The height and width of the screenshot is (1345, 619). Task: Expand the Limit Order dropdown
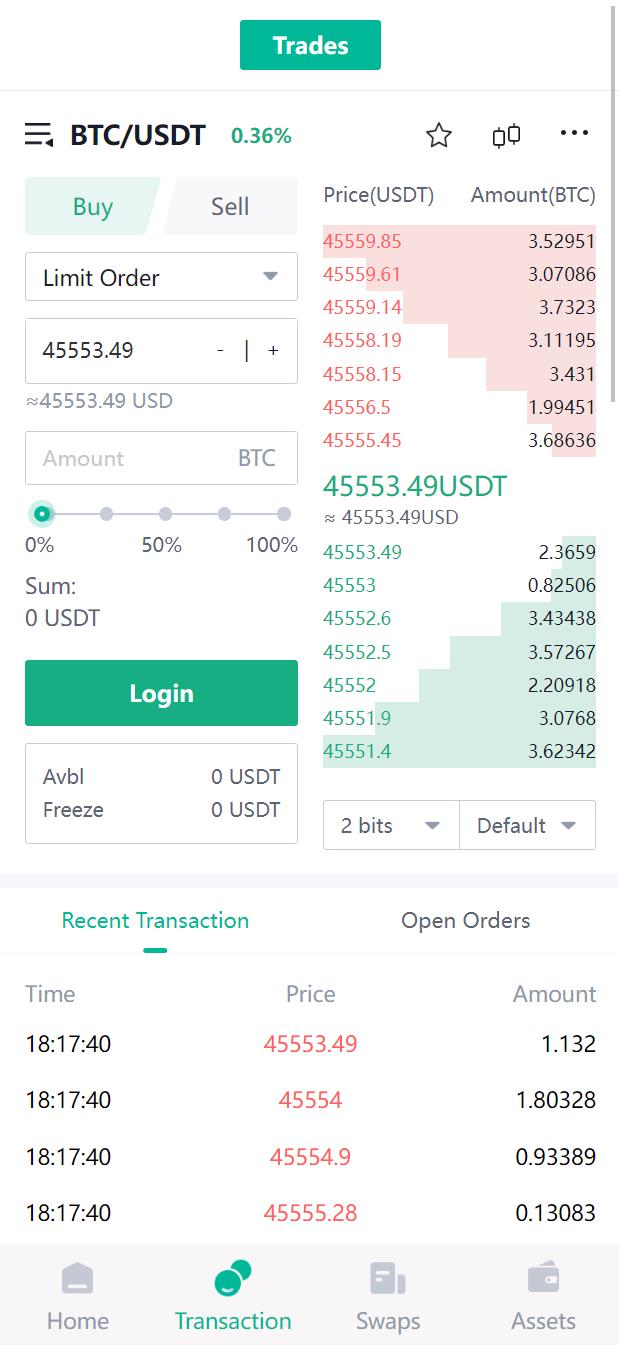click(x=161, y=277)
